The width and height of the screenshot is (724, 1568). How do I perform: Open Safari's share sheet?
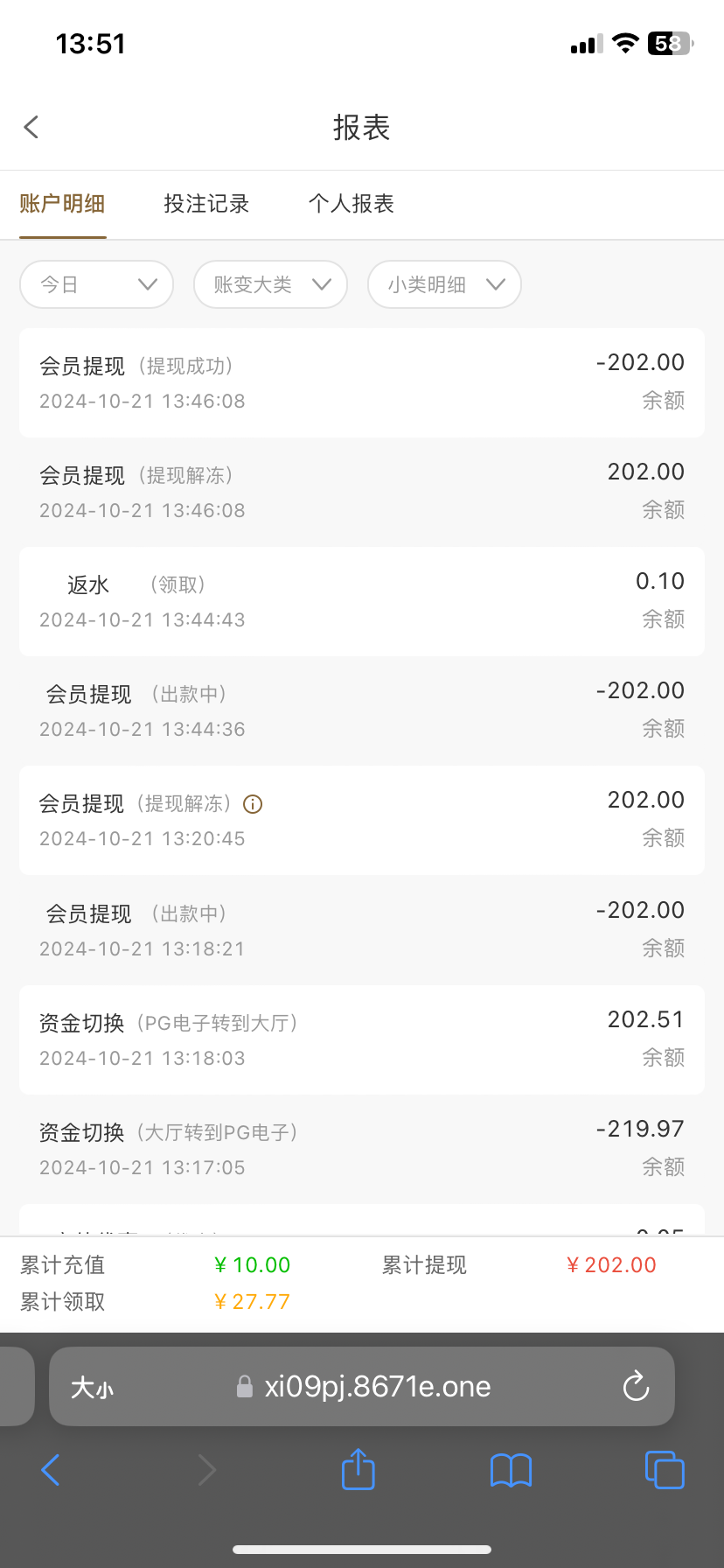pos(358,1469)
